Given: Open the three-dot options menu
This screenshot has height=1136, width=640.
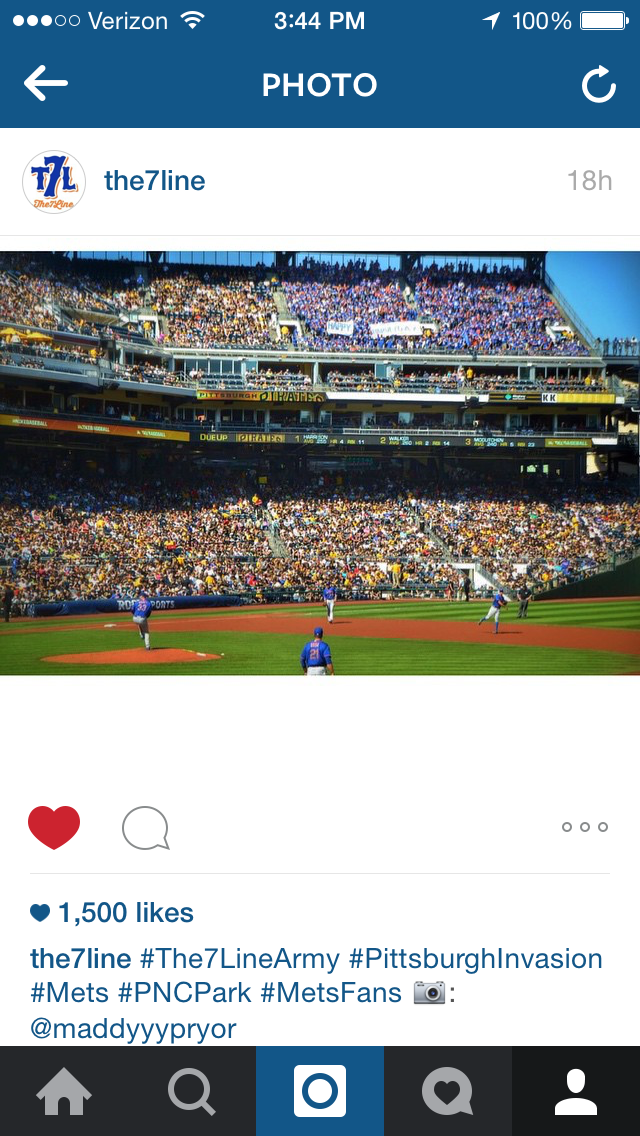Looking at the screenshot, I should pyautogui.click(x=585, y=827).
